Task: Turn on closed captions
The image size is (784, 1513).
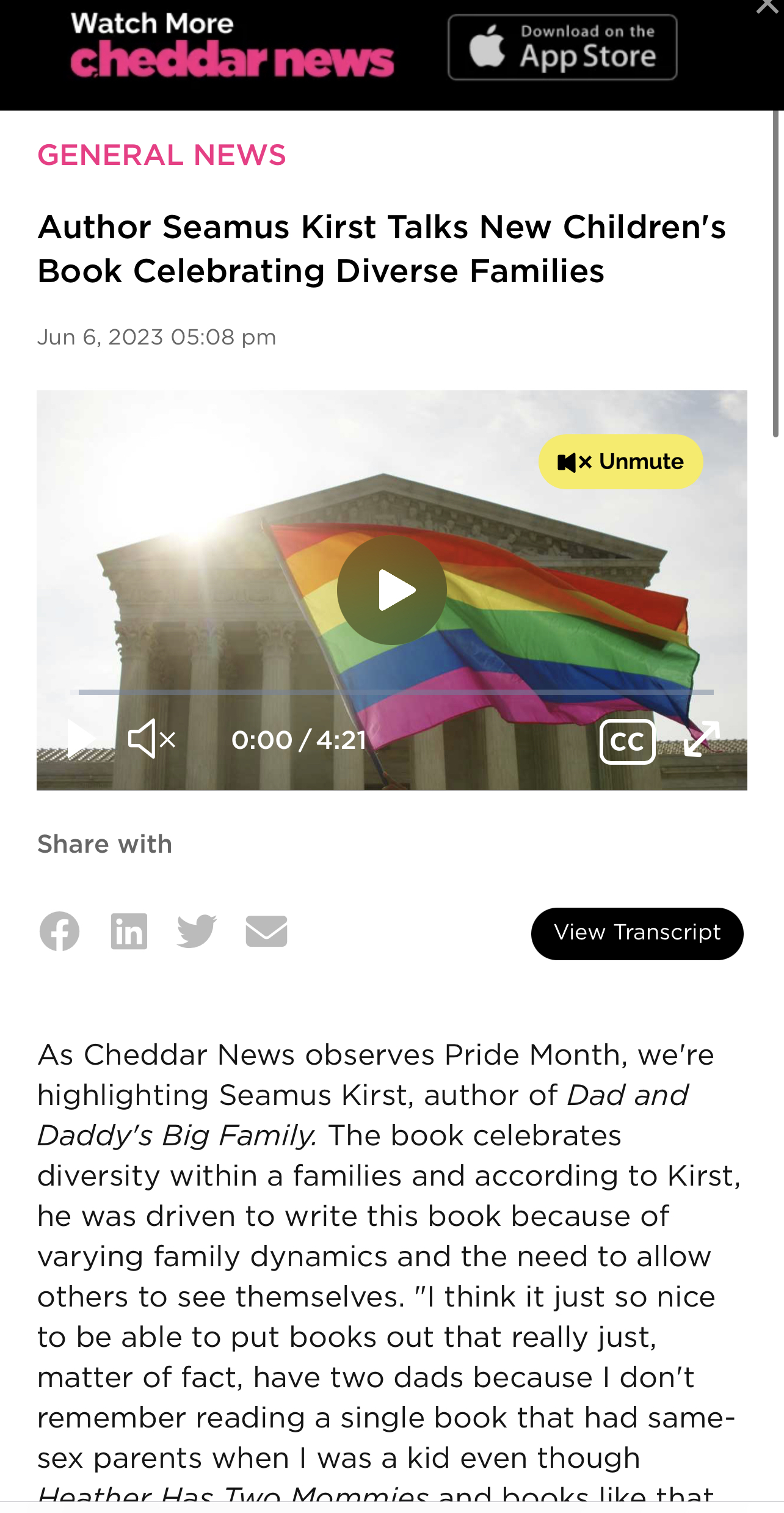Action: pyautogui.click(x=627, y=742)
